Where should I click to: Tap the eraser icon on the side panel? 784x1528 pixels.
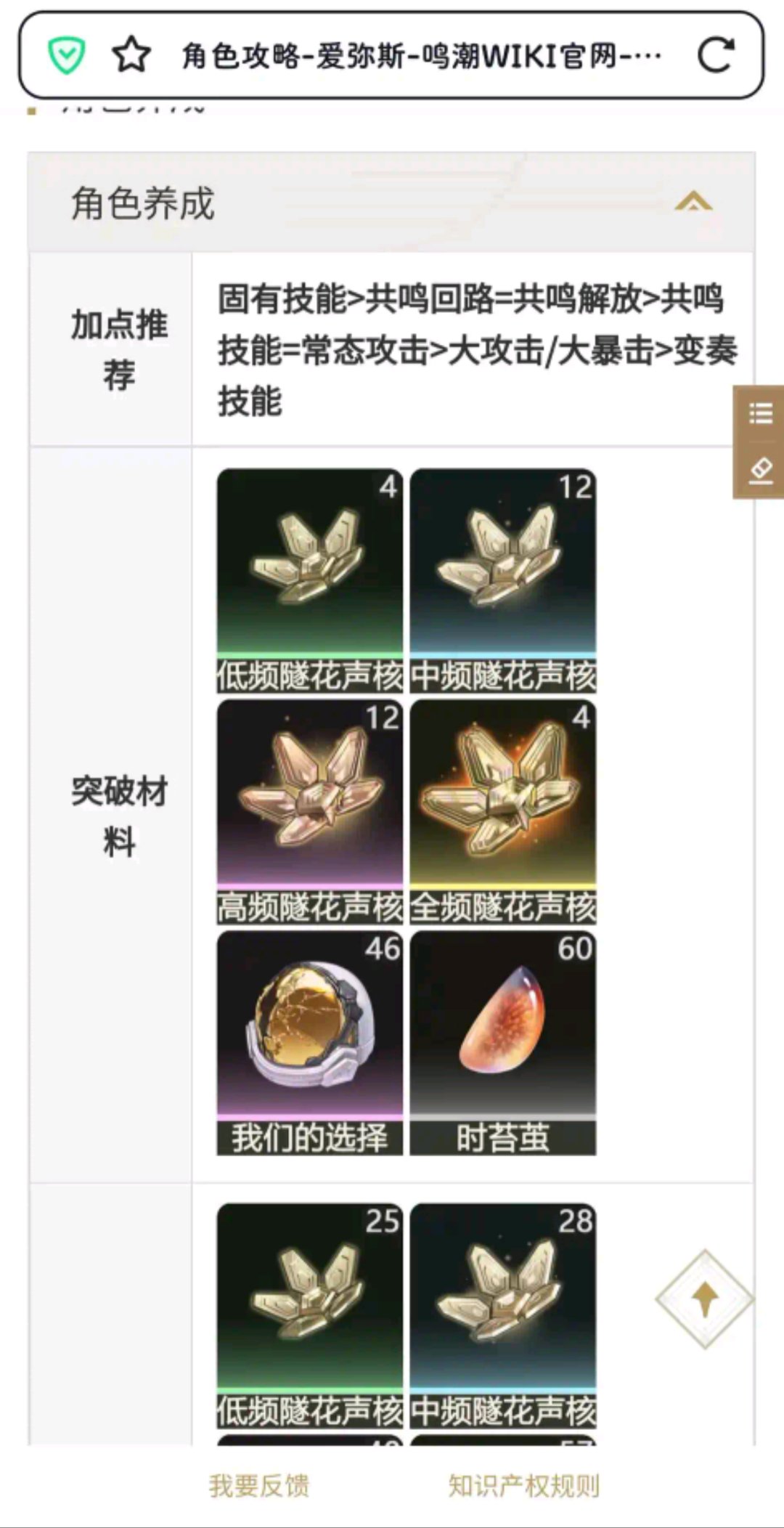pyautogui.click(x=760, y=469)
